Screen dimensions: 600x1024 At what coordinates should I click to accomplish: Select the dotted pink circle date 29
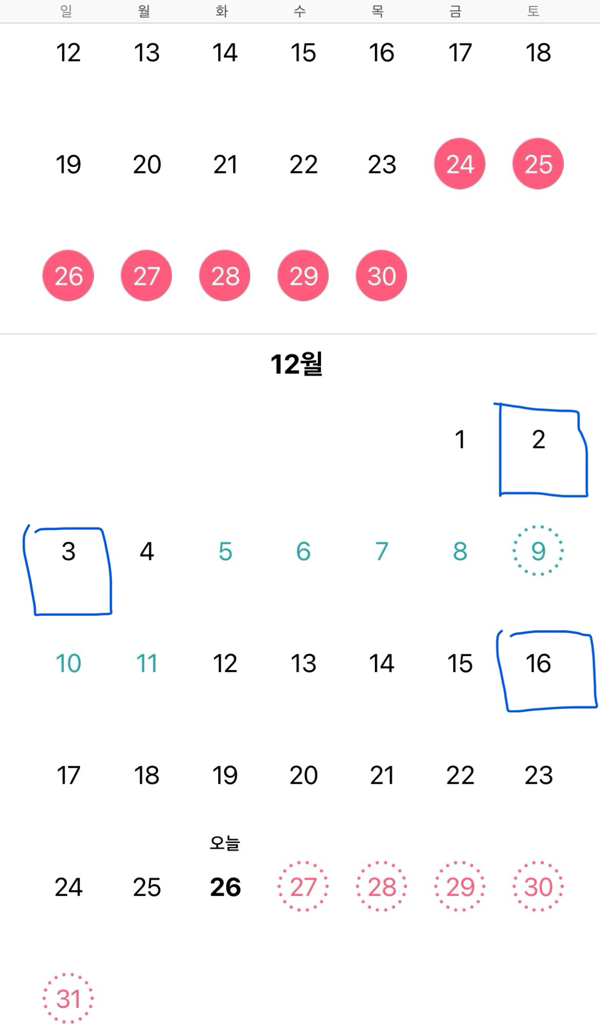460,887
